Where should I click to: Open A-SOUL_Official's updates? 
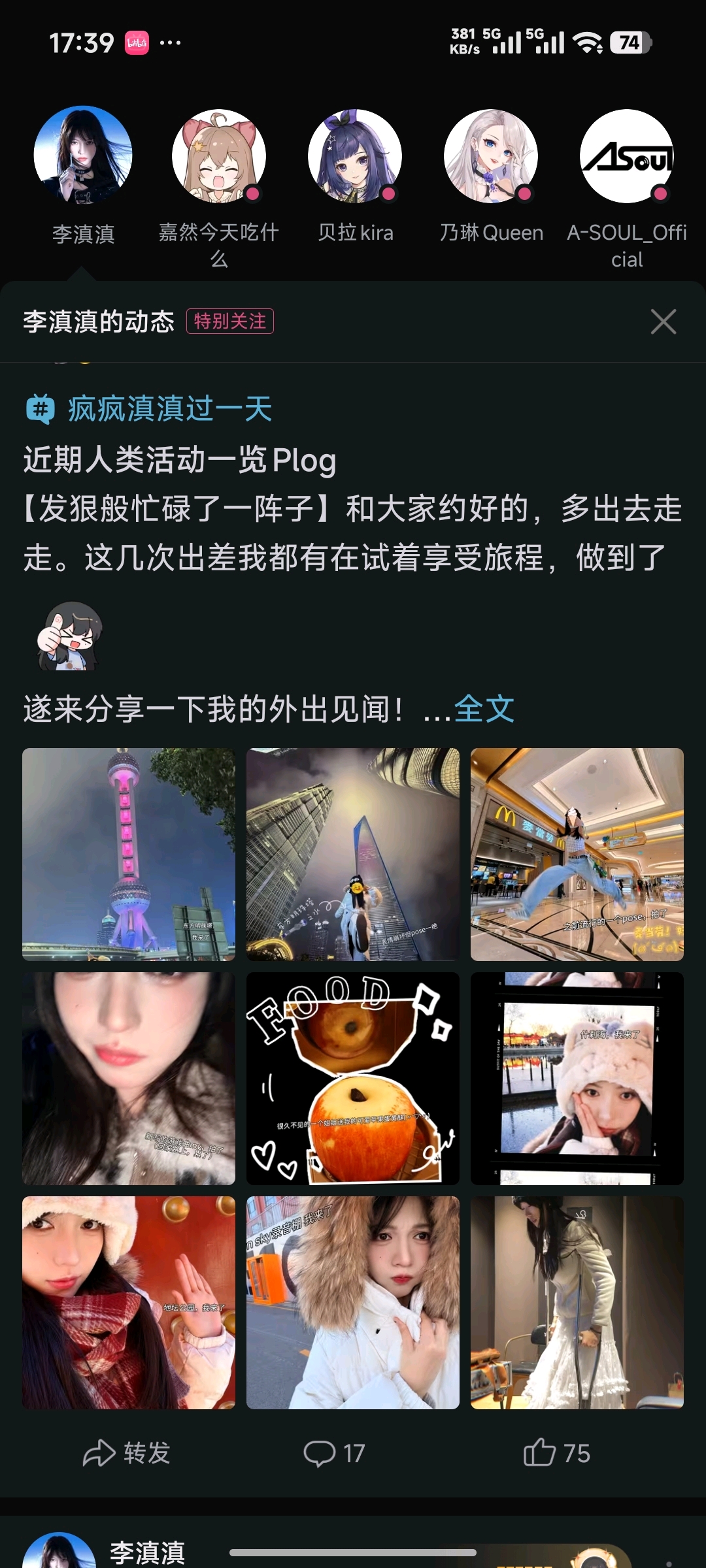pos(627,156)
